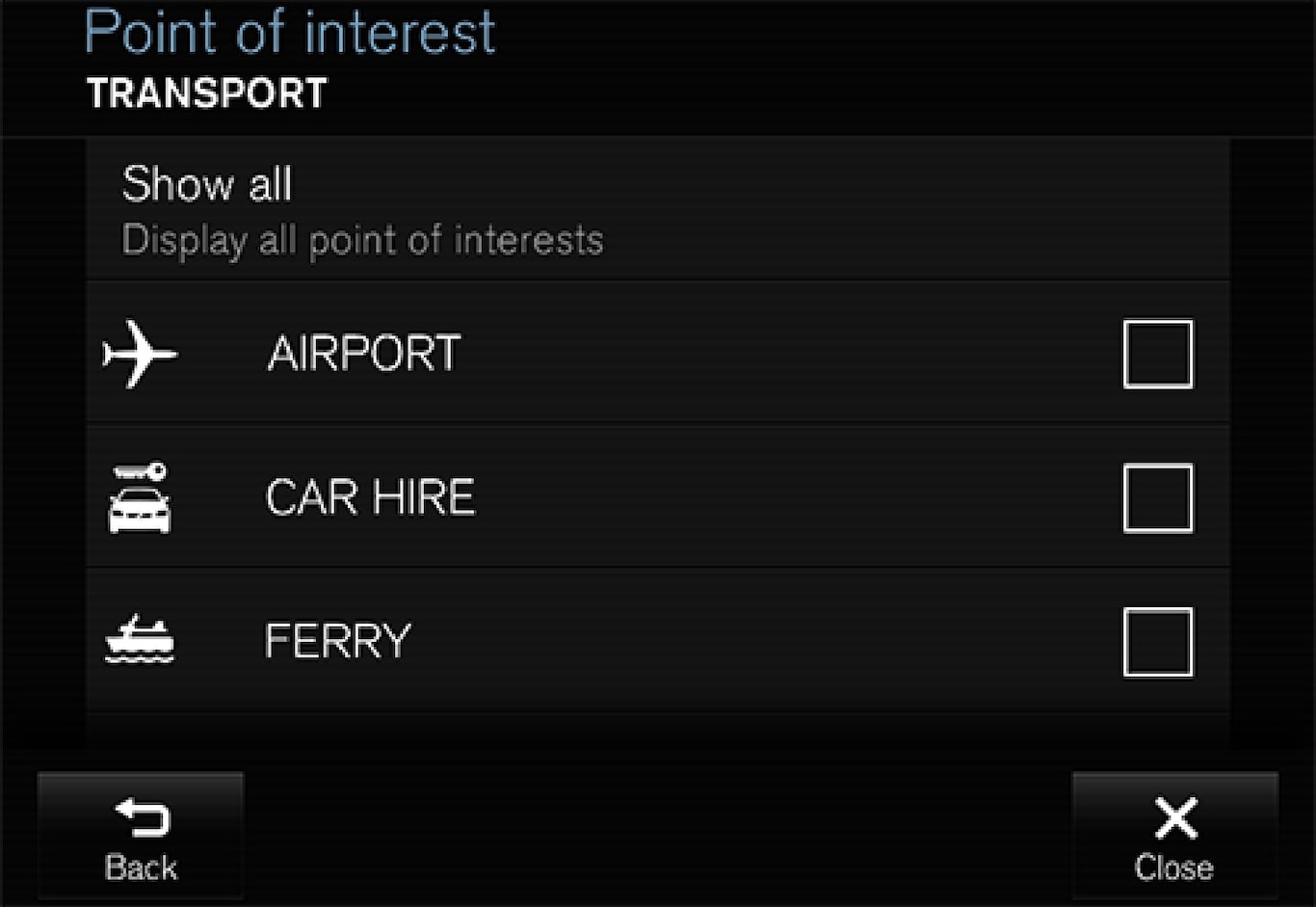Close the Point of interest screen

1174,837
